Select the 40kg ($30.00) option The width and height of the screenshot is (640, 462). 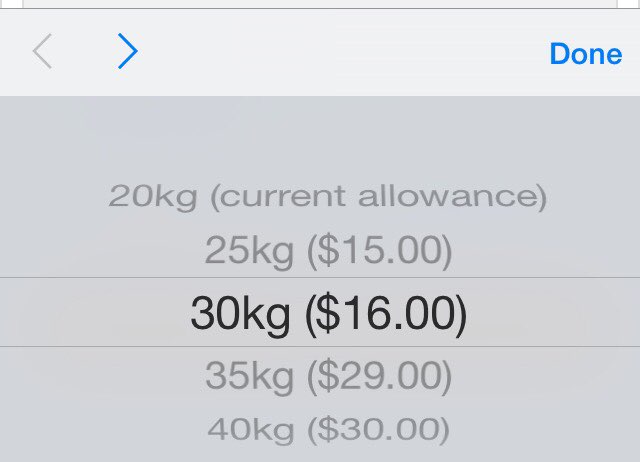328,429
